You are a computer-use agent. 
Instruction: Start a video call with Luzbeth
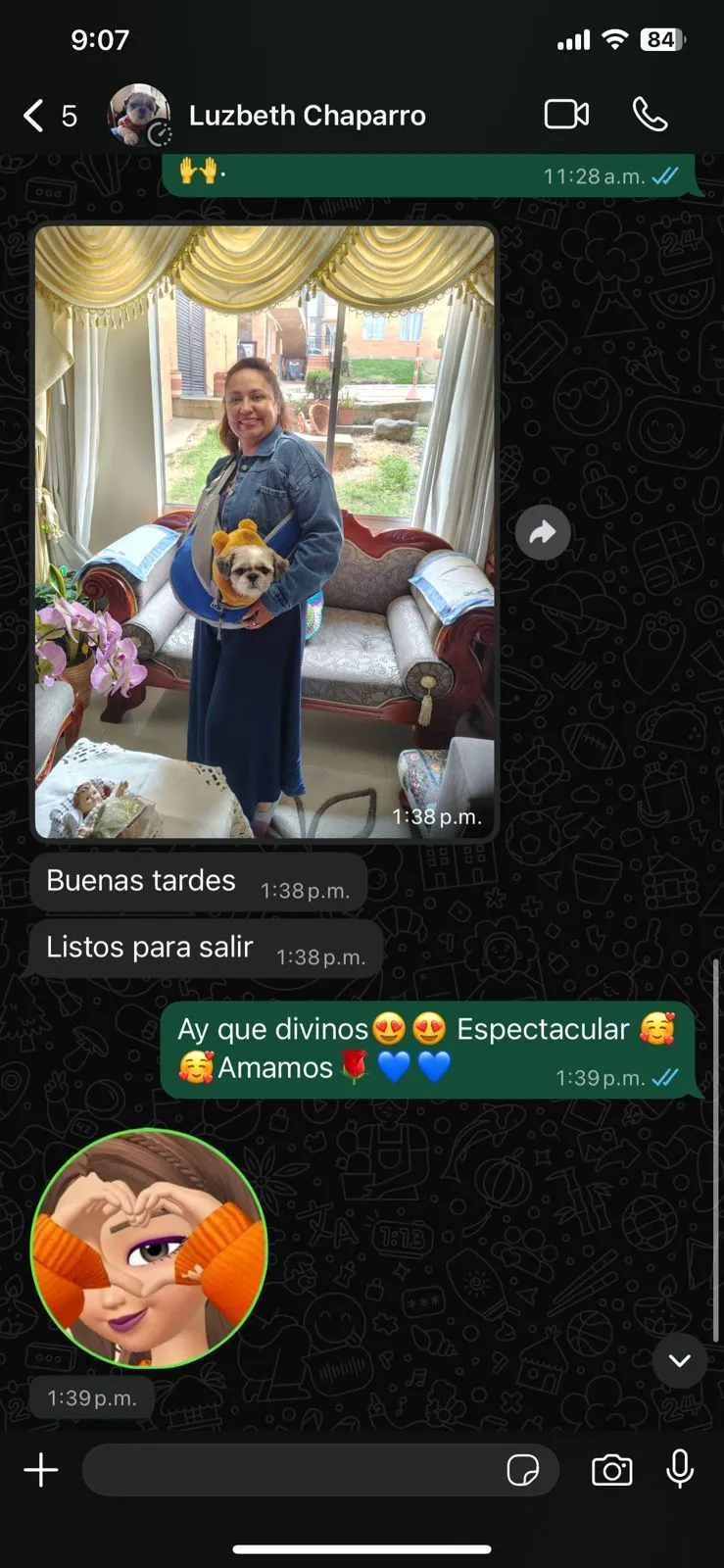(566, 115)
